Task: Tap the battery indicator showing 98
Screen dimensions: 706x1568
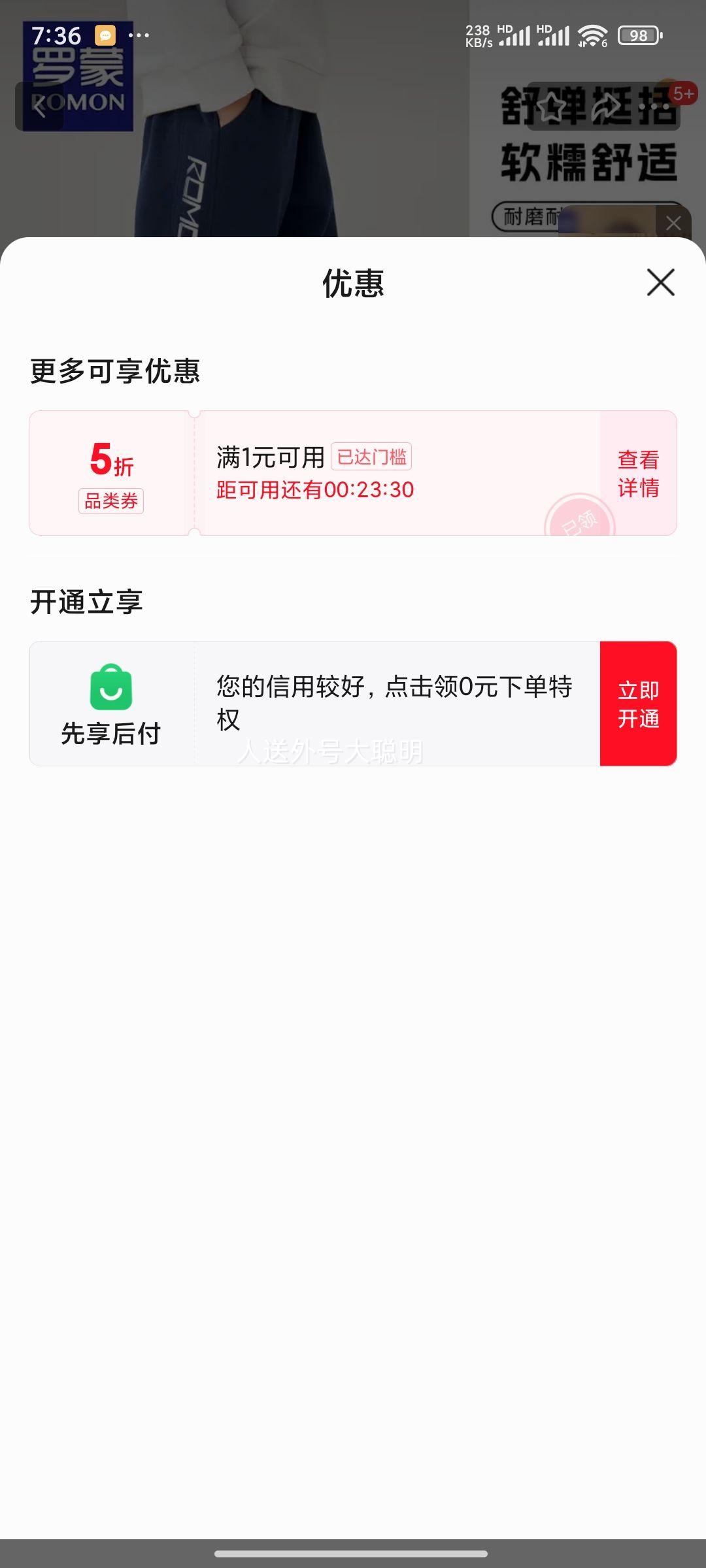Action: (637, 36)
